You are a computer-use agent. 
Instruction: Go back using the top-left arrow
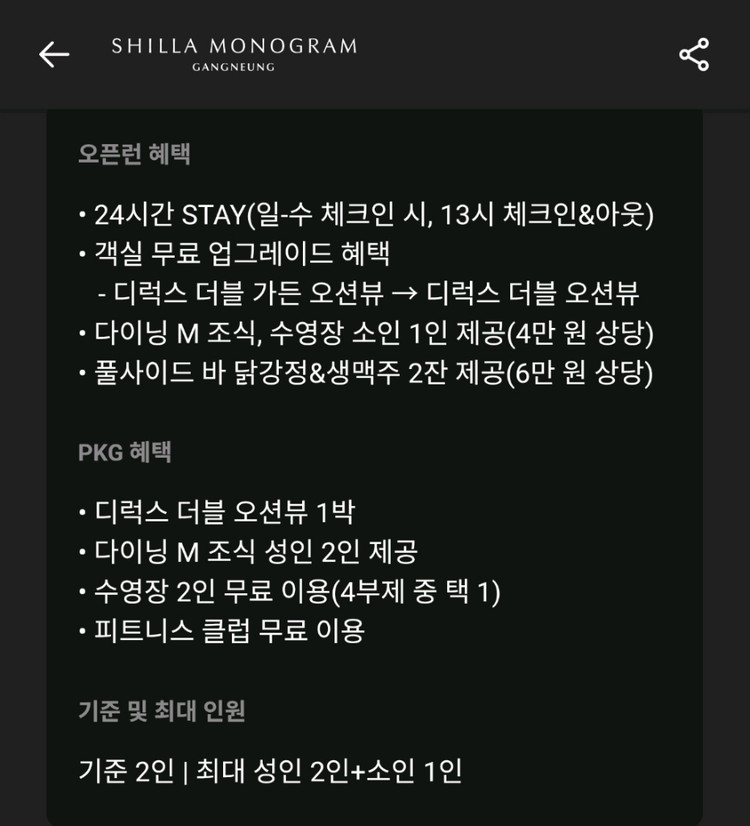tap(54, 54)
